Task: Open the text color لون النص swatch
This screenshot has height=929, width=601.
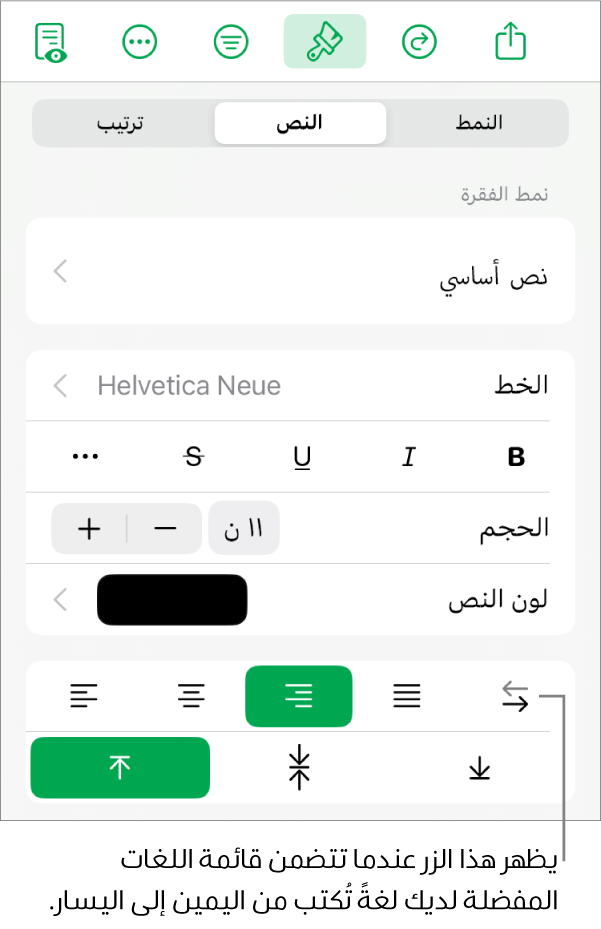Action: click(x=172, y=600)
